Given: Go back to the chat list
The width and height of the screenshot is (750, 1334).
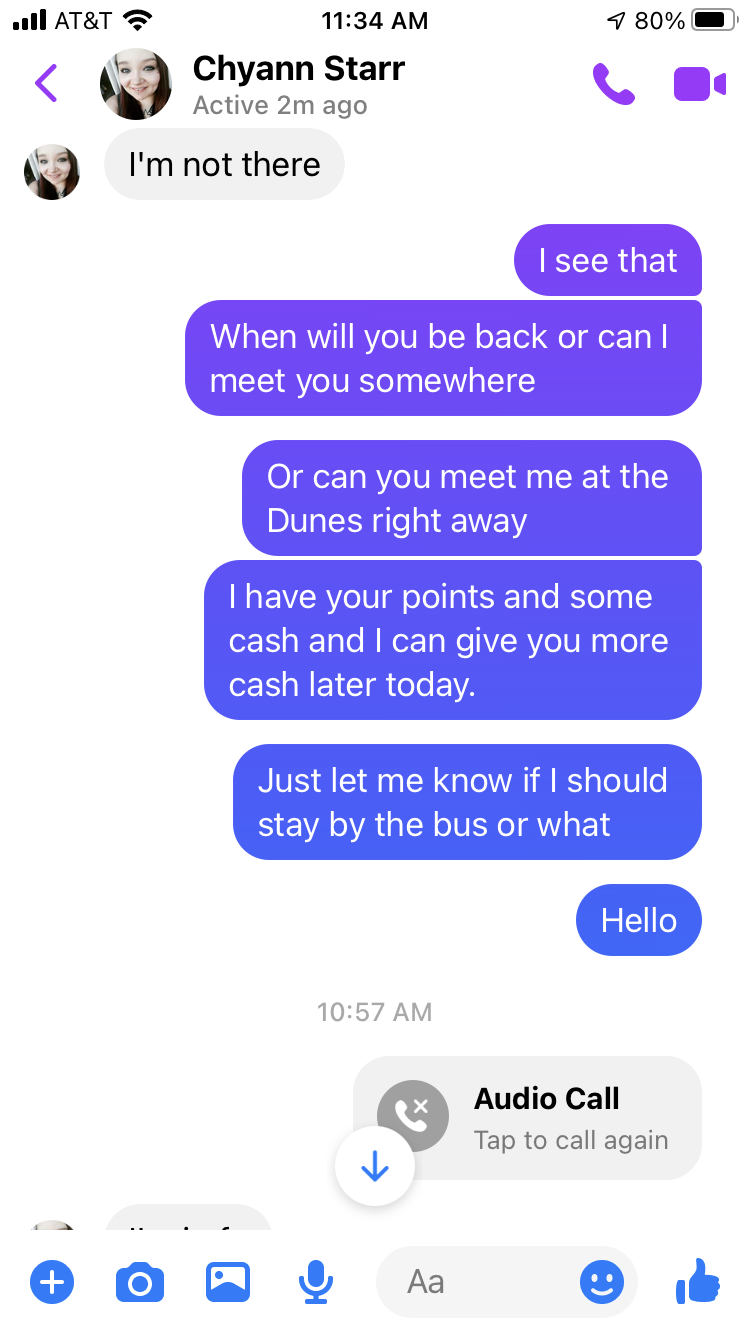Looking at the screenshot, I should pos(47,84).
